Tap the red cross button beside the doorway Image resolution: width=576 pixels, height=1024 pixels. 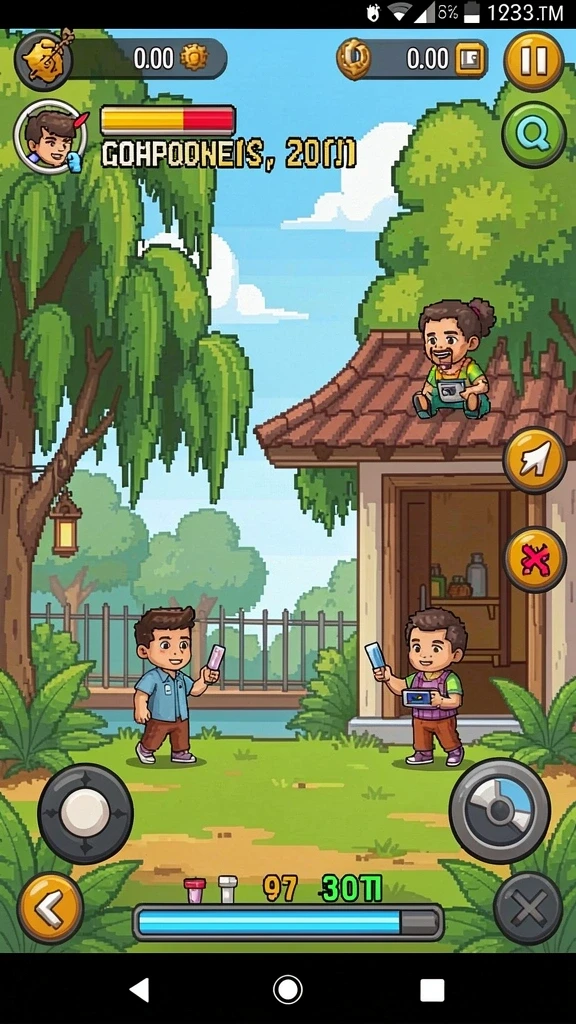534,560
